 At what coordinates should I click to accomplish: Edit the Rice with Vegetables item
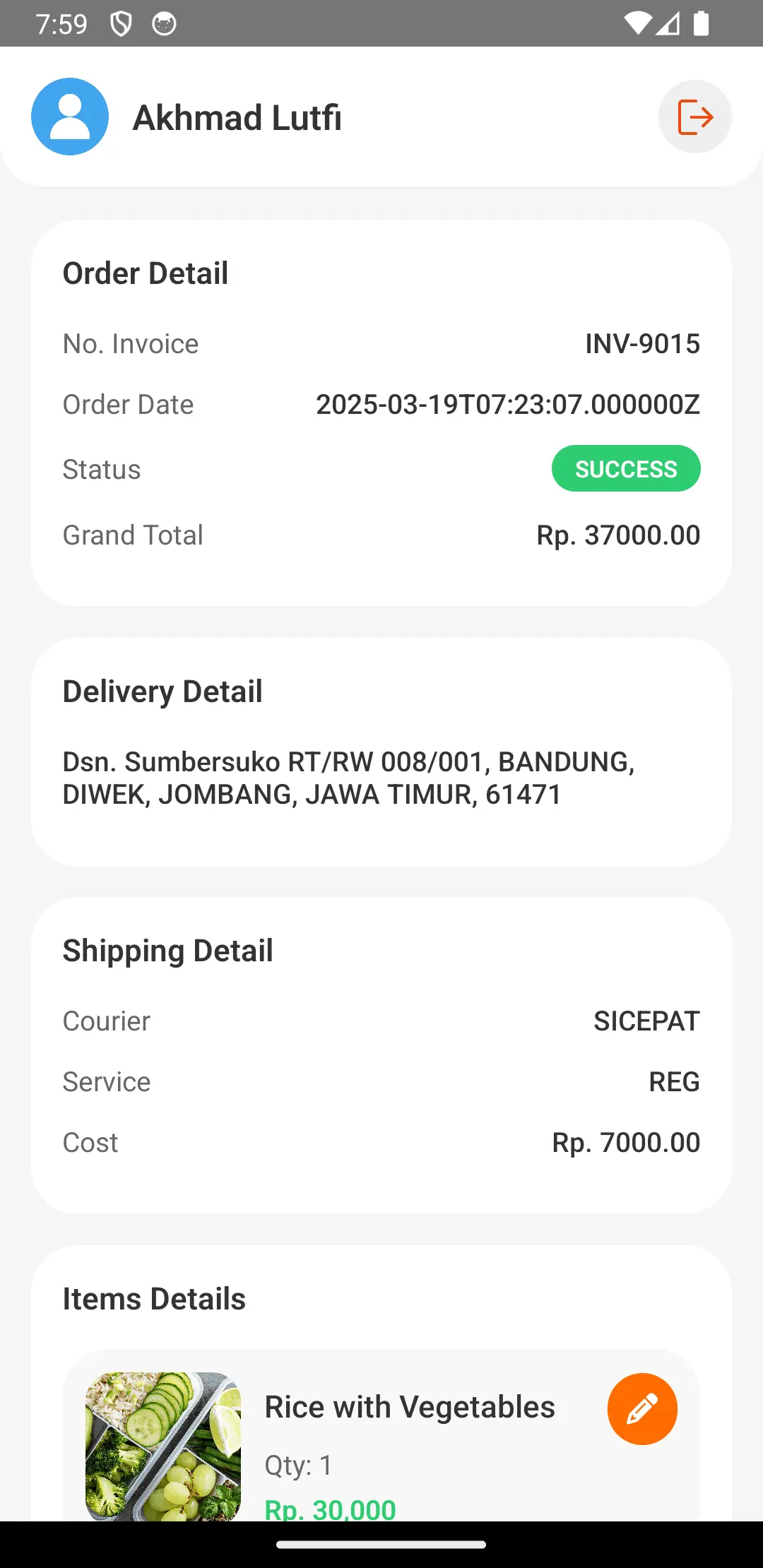[x=642, y=1408]
